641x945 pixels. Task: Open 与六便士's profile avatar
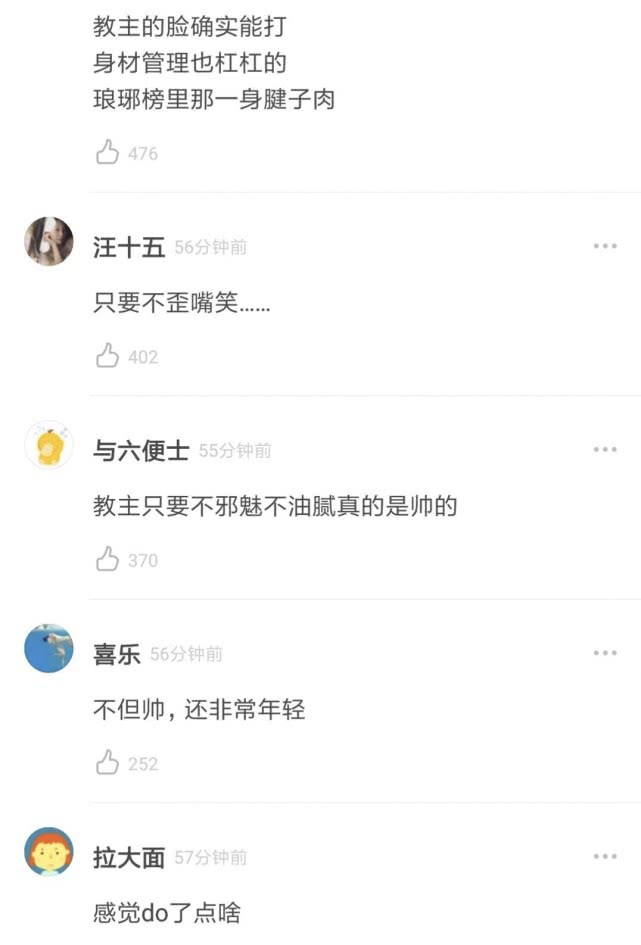49,445
